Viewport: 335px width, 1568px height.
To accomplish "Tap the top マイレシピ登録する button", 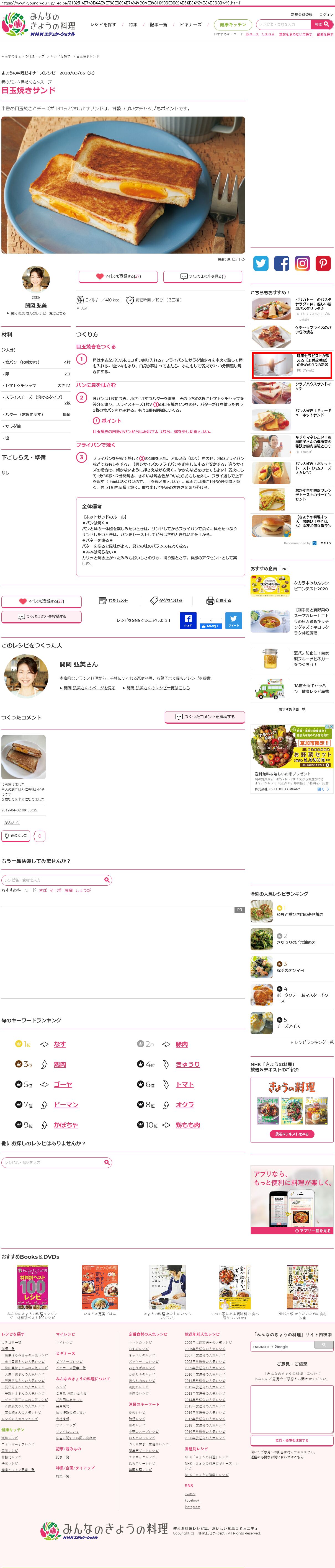I will click(x=118, y=276).
